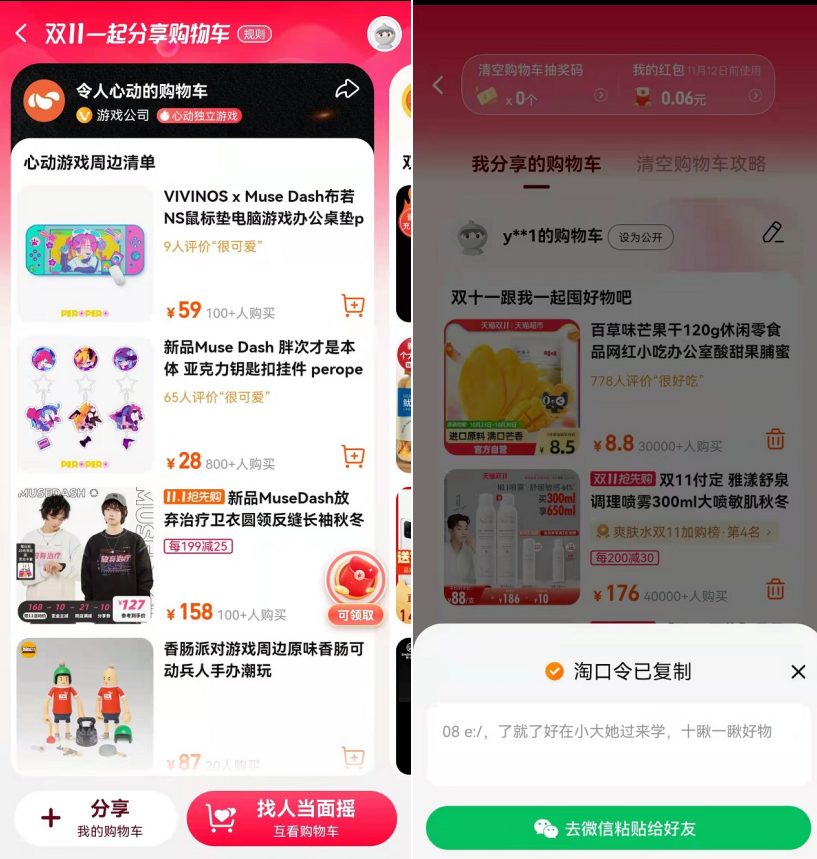Open the MuseDash 放弃治疗卫衣 item
Viewport: 817px width, 859px height.
click(x=264, y=508)
